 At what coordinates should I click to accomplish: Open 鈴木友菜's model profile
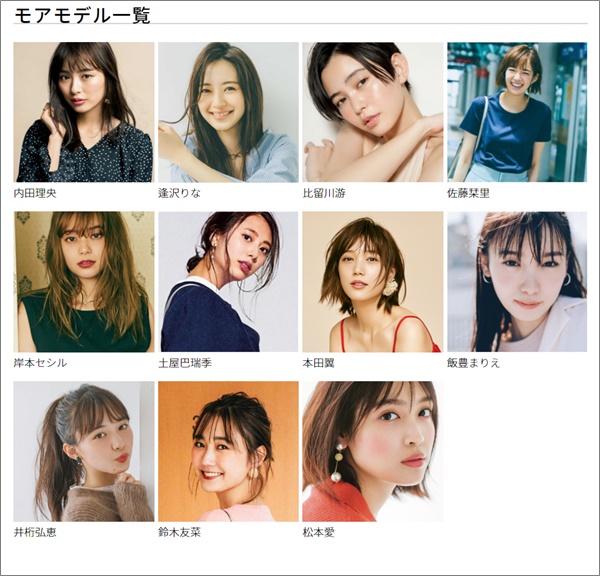pos(228,451)
